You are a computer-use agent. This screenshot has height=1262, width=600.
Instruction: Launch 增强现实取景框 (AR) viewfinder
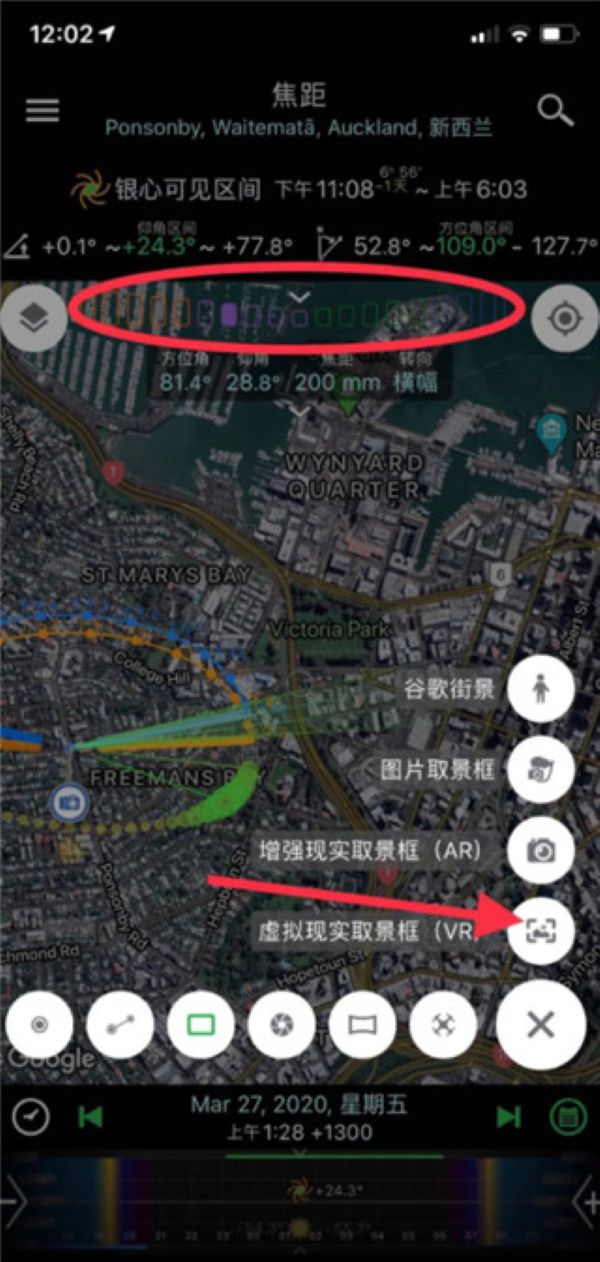[x=540, y=850]
